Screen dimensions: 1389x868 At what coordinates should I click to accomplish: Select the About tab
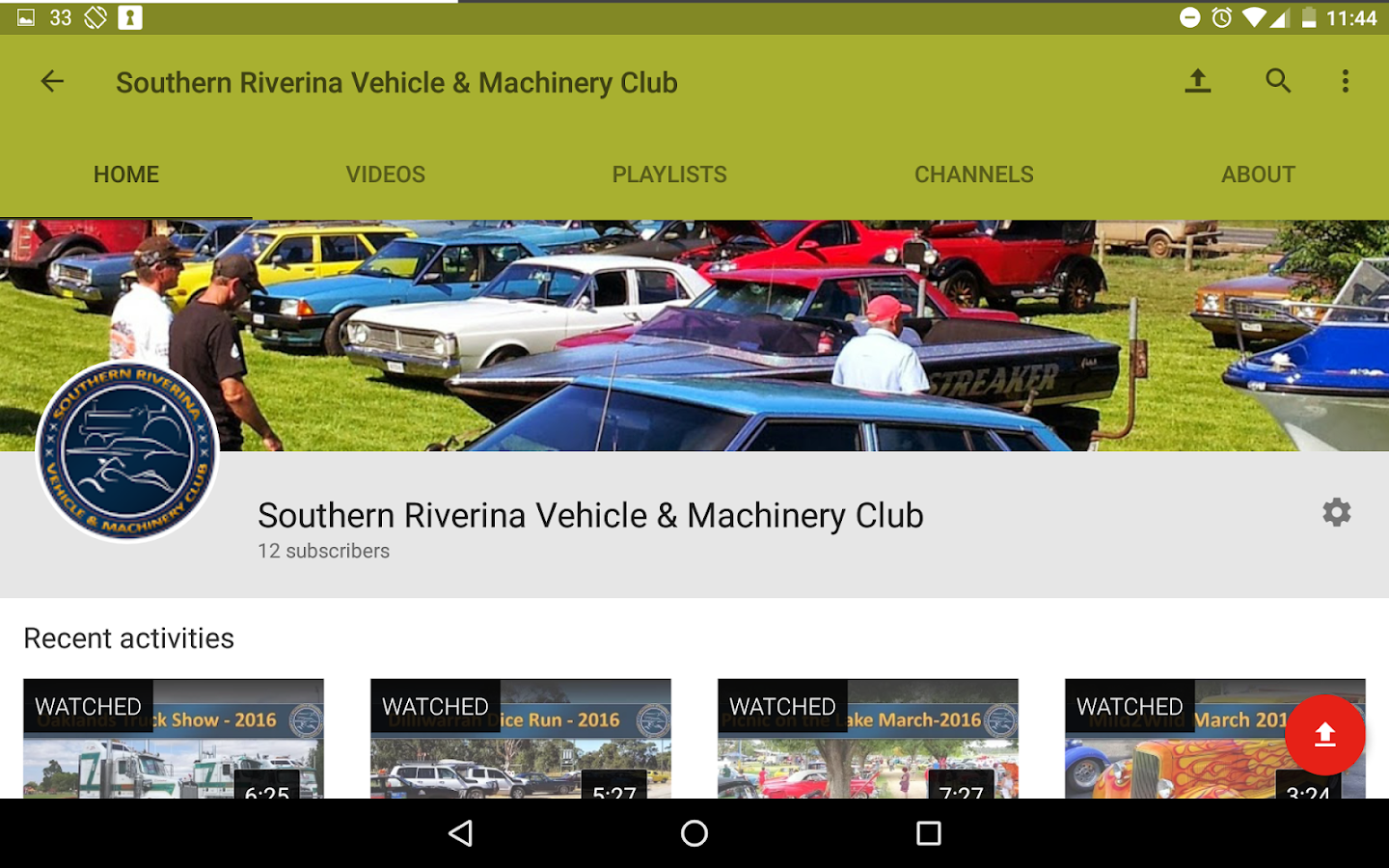tap(1258, 175)
